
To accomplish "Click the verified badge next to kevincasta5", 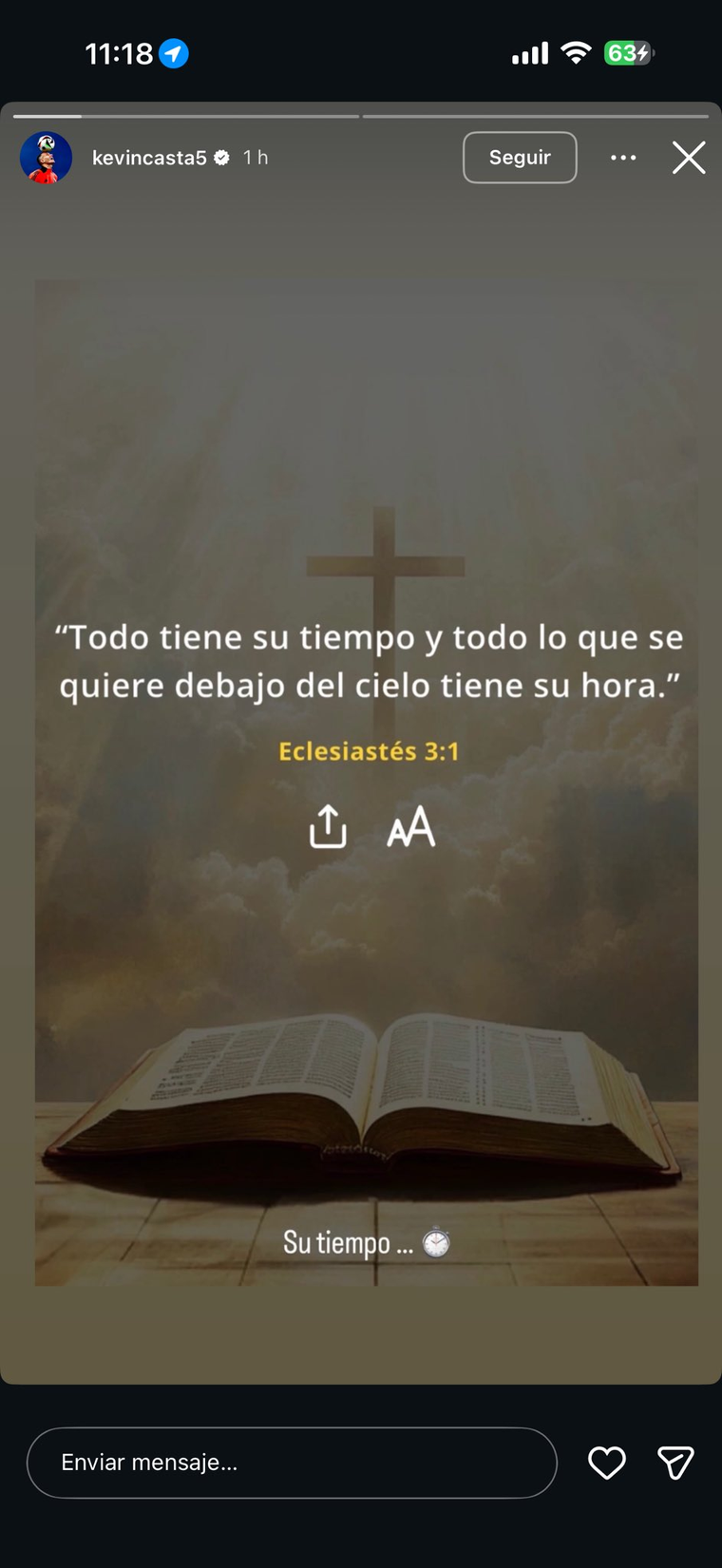I will point(221,158).
